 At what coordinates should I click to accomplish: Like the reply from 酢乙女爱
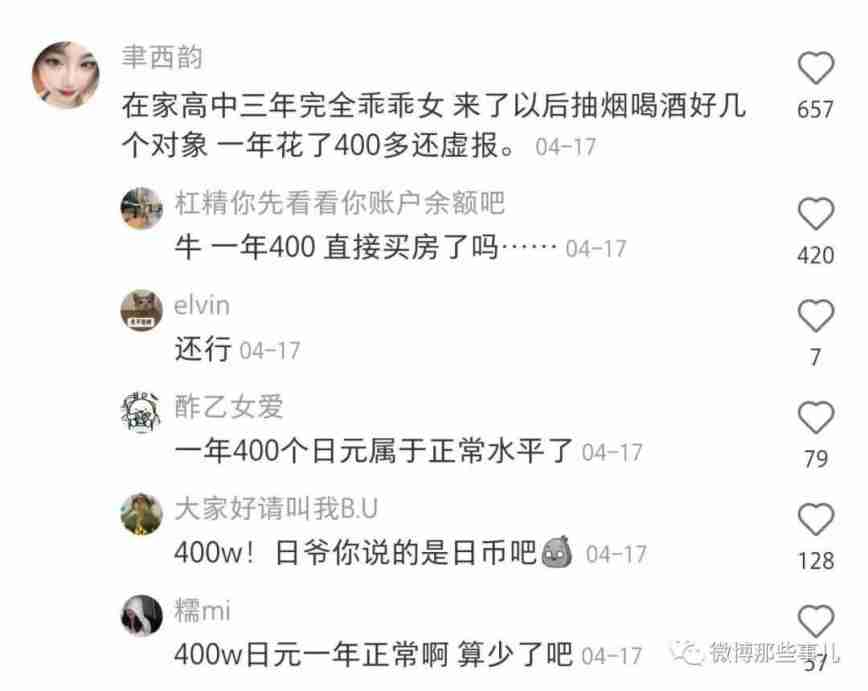tap(816, 418)
